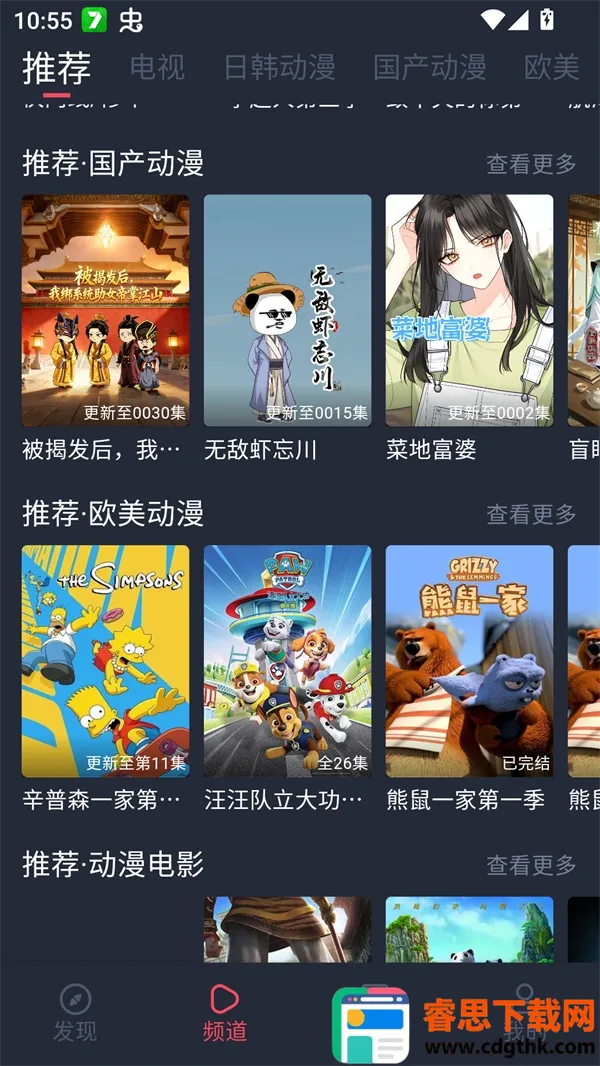The image size is (600, 1066).
Task: View more in 推荐·动漫电影 section
Action: tap(531, 864)
